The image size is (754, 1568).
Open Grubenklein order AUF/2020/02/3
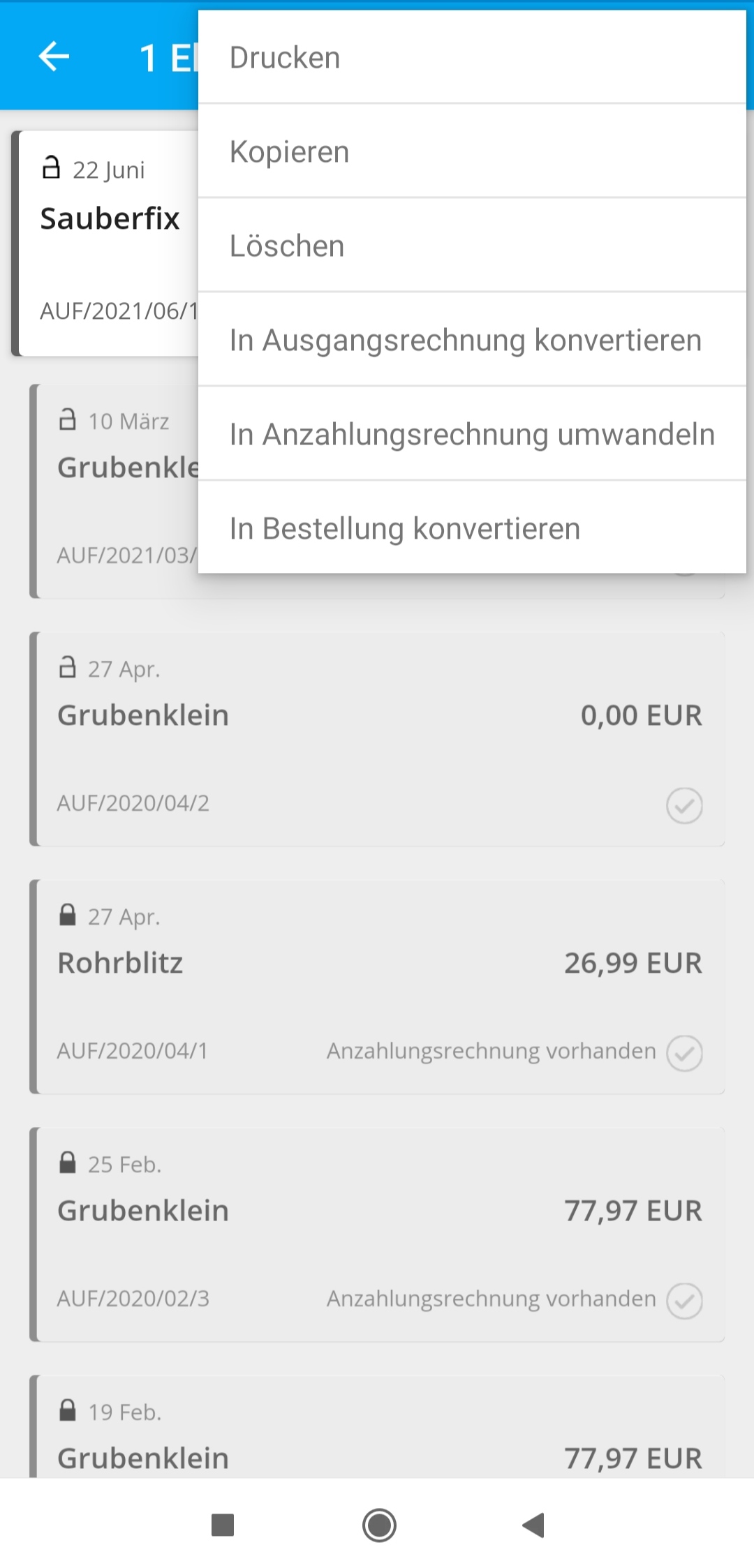pos(377,1234)
